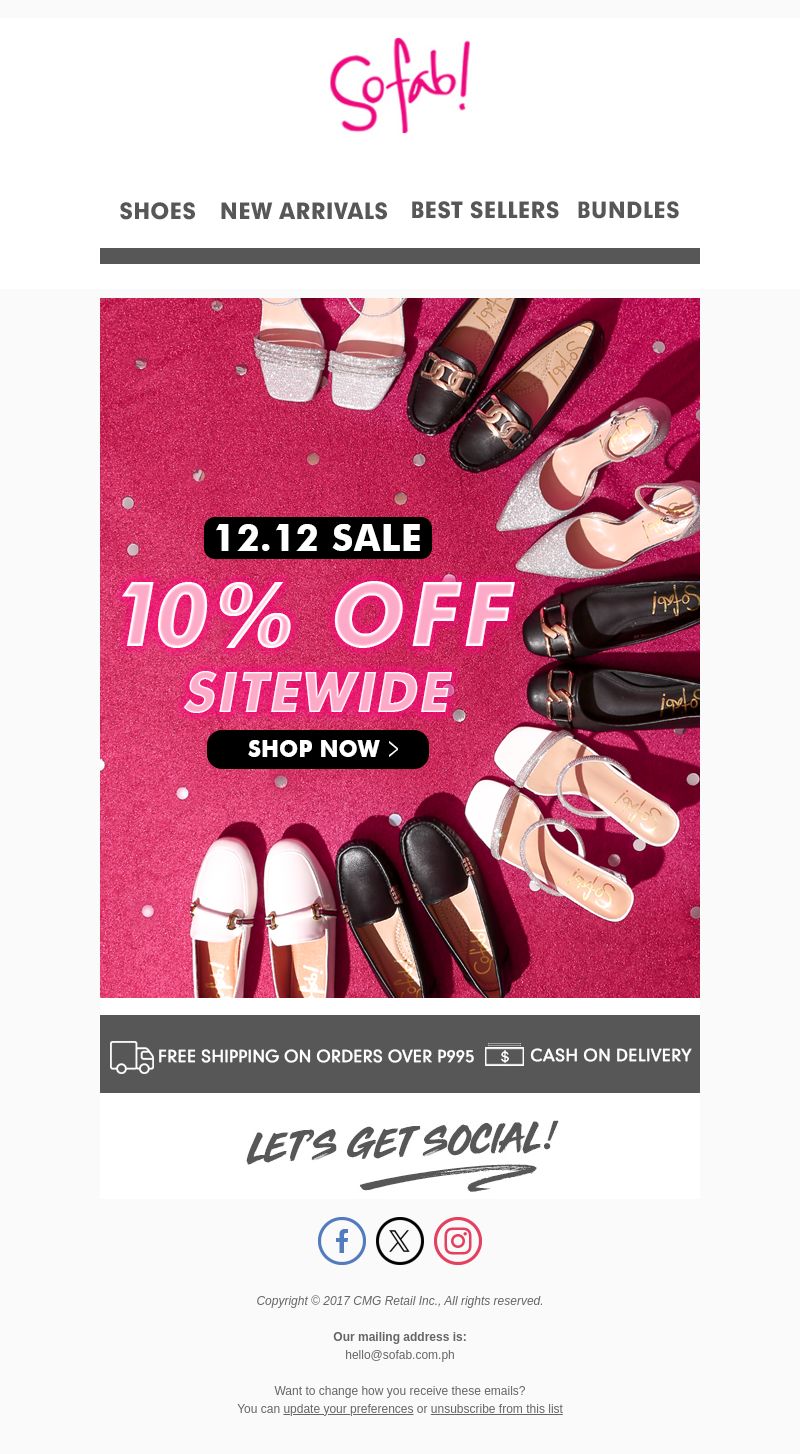
Task: Go to NEW ARRIVALS
Action: pyautogui.click(x=304, y=212)
